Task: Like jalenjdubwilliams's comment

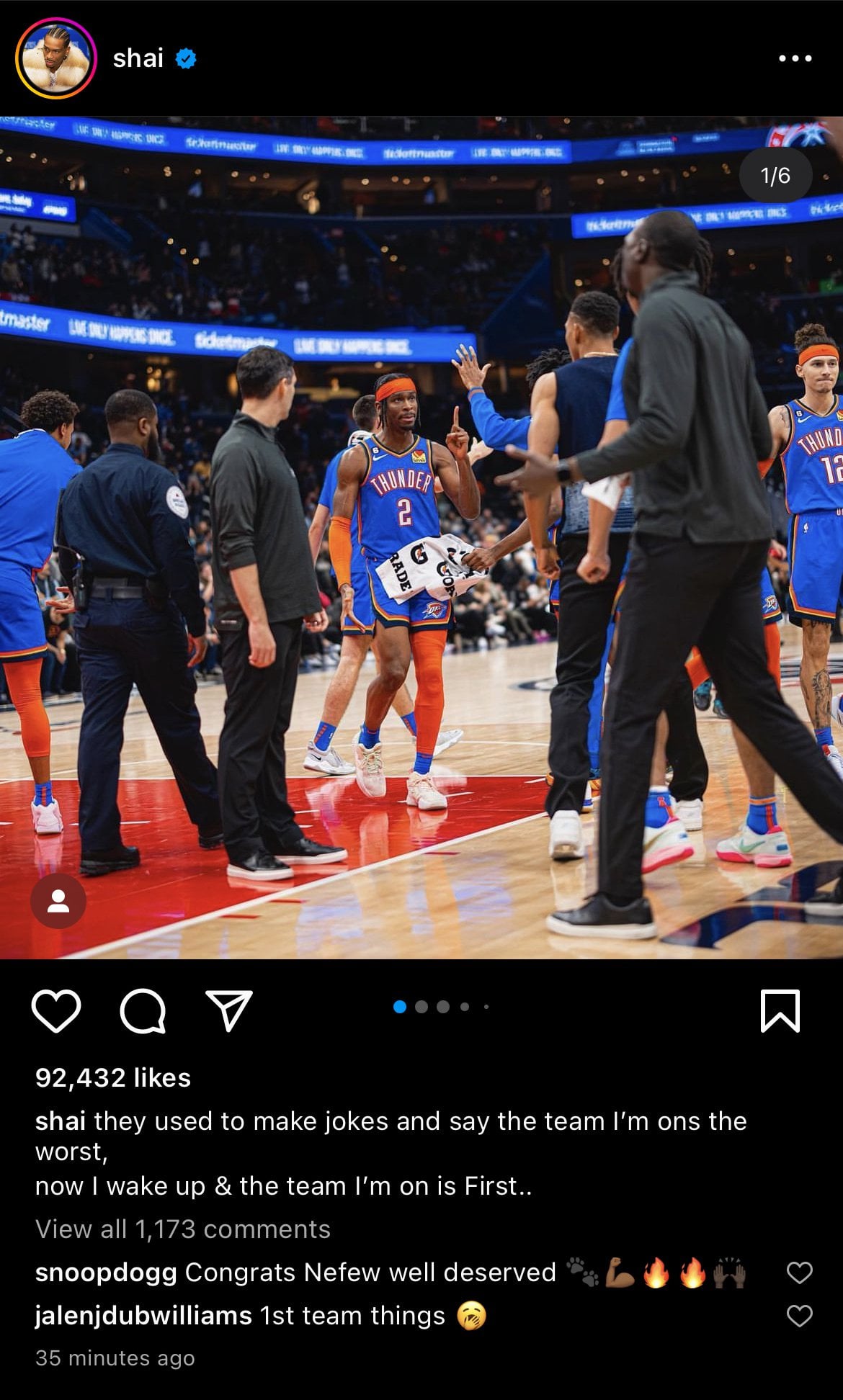Action: [799, 1316]
